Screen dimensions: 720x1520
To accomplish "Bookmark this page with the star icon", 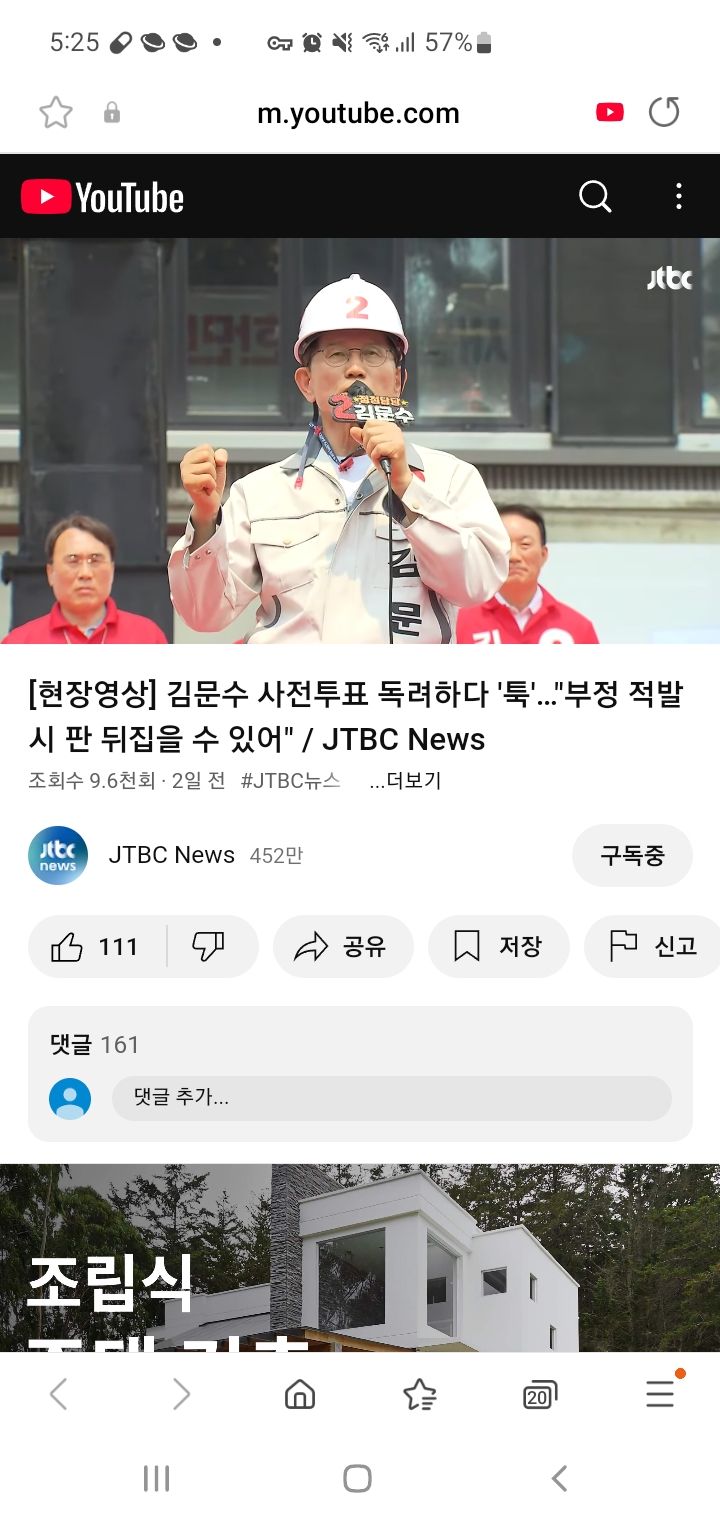I will pyautogui.click(x=56, y=113).
